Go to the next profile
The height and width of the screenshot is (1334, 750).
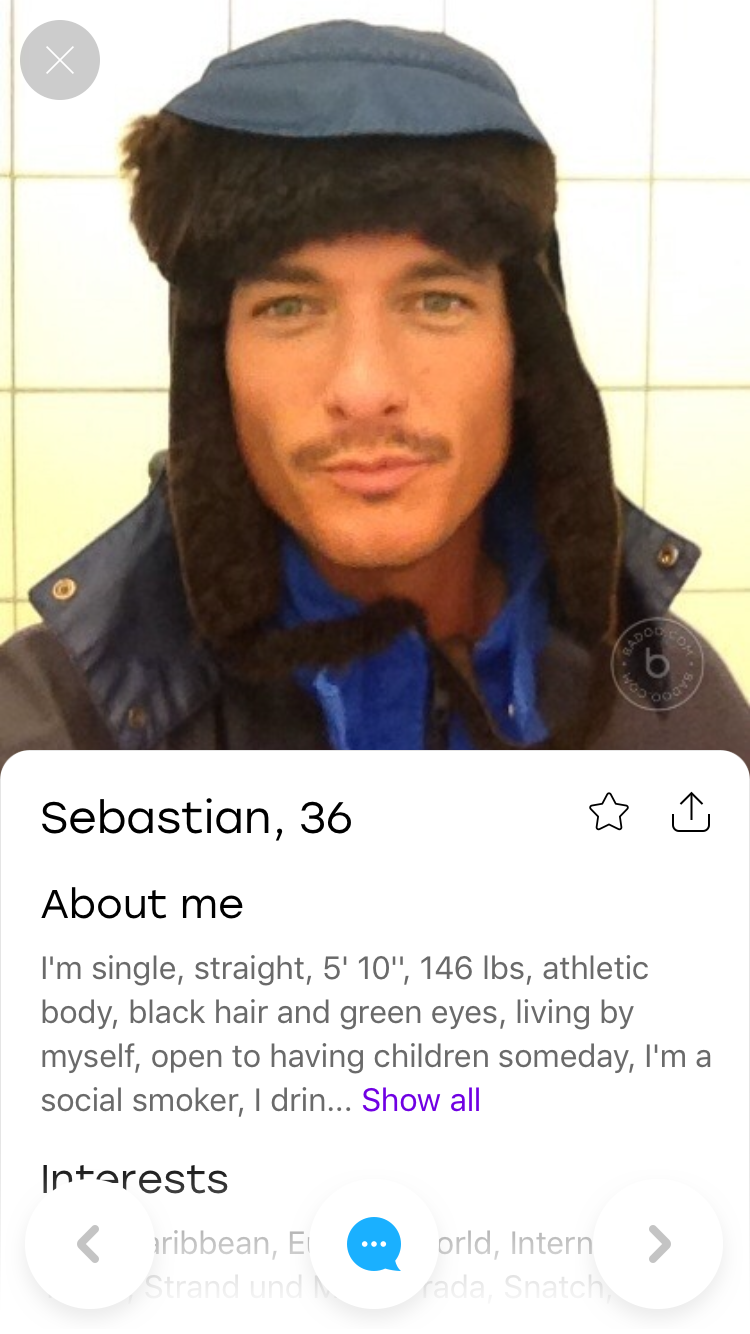pos(658,1244)
